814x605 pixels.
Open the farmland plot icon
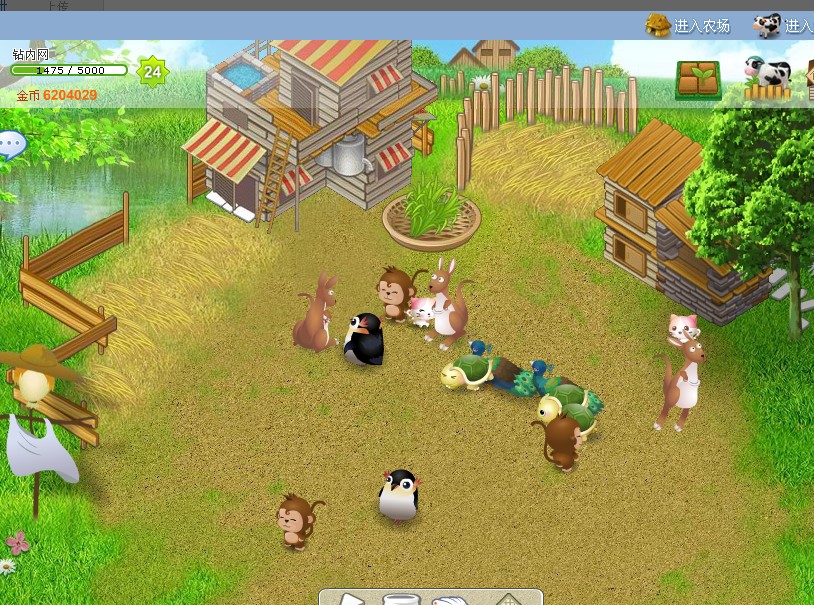point(698,79)
